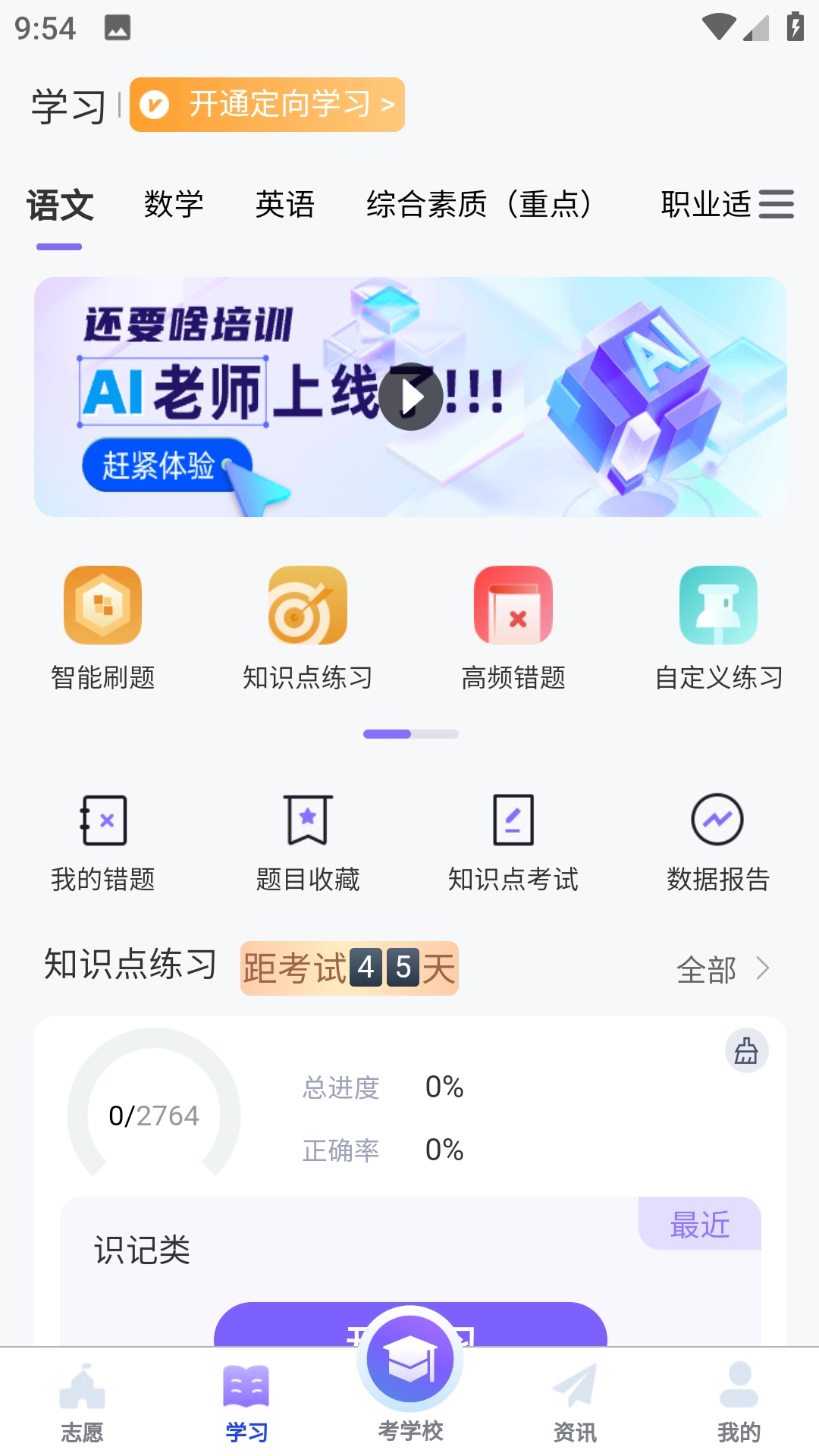This screenshot has height=1456, width=819.
Task: Switch to the 资讯 tab
Action: click(575, 1403)
